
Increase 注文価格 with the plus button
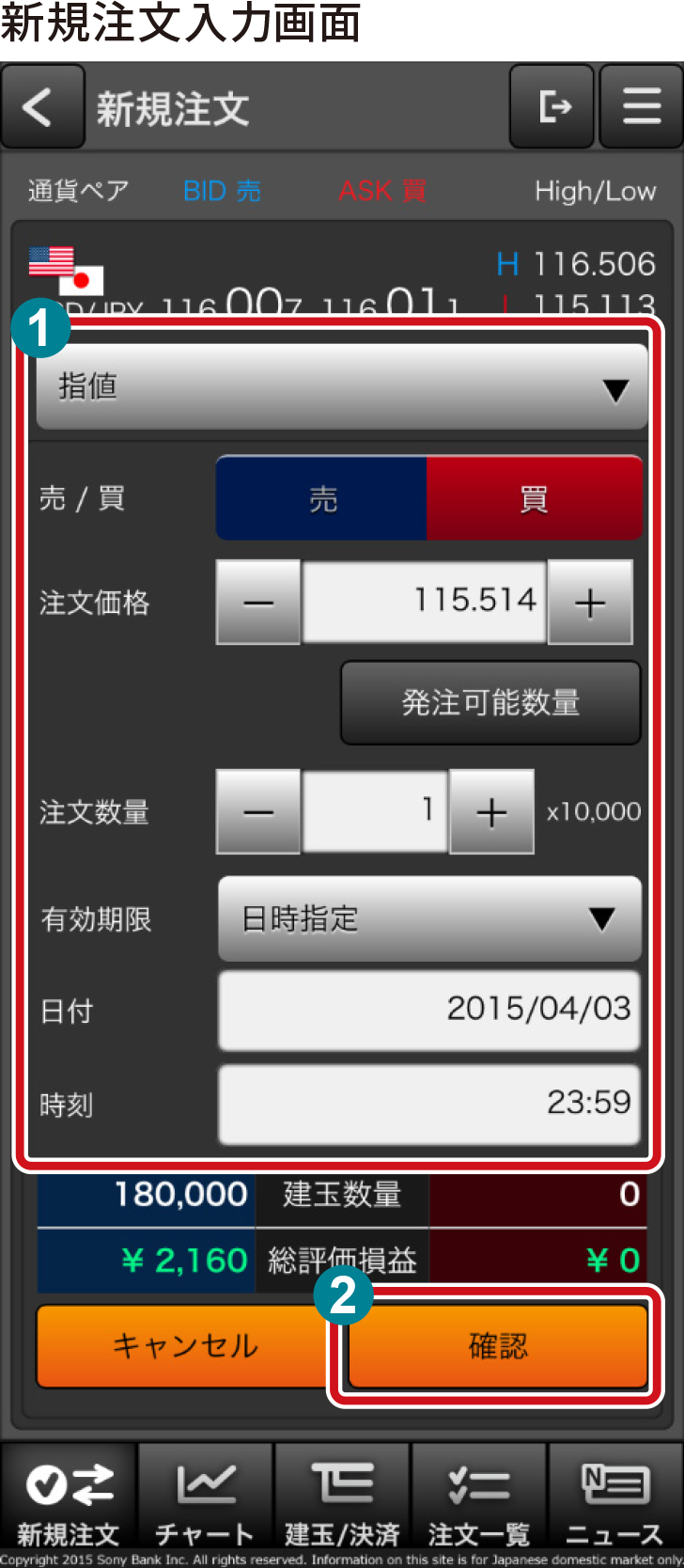589,603
